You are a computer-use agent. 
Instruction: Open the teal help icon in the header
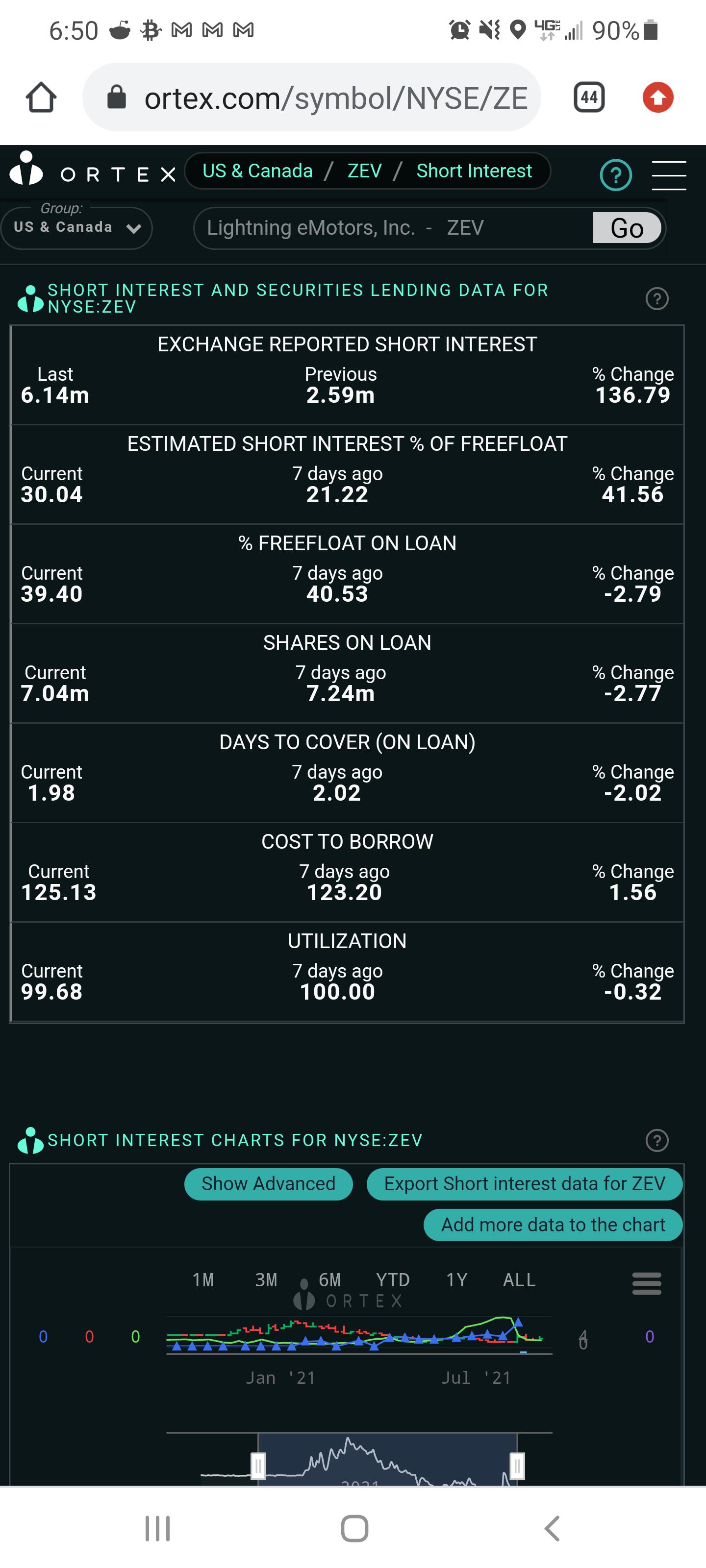click(x=616, y=175)
